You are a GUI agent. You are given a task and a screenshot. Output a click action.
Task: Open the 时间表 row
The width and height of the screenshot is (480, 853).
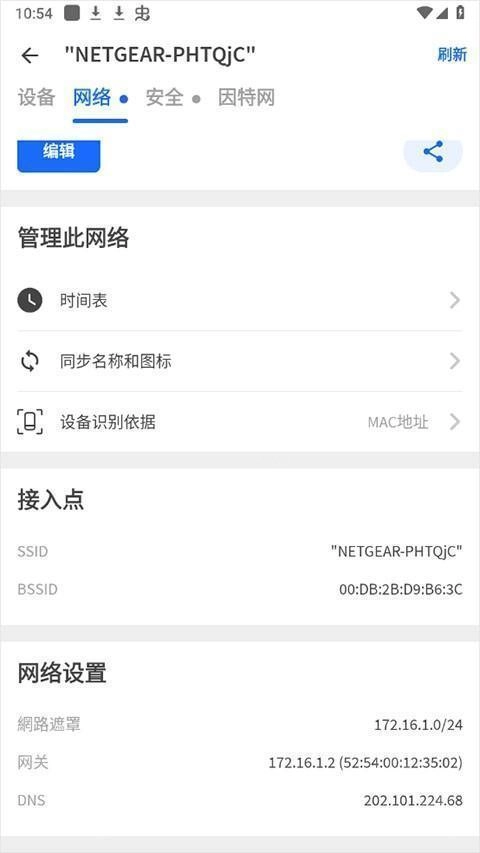pyautogui.click(x=240, y=300)
